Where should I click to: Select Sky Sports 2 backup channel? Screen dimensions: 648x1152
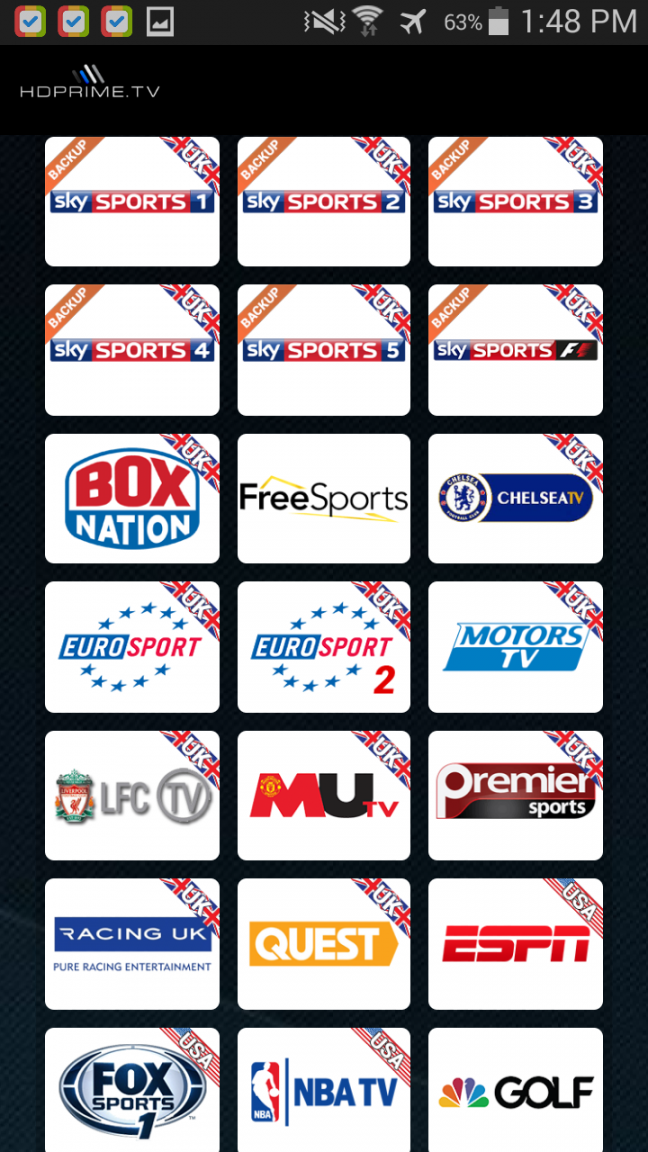323,202
